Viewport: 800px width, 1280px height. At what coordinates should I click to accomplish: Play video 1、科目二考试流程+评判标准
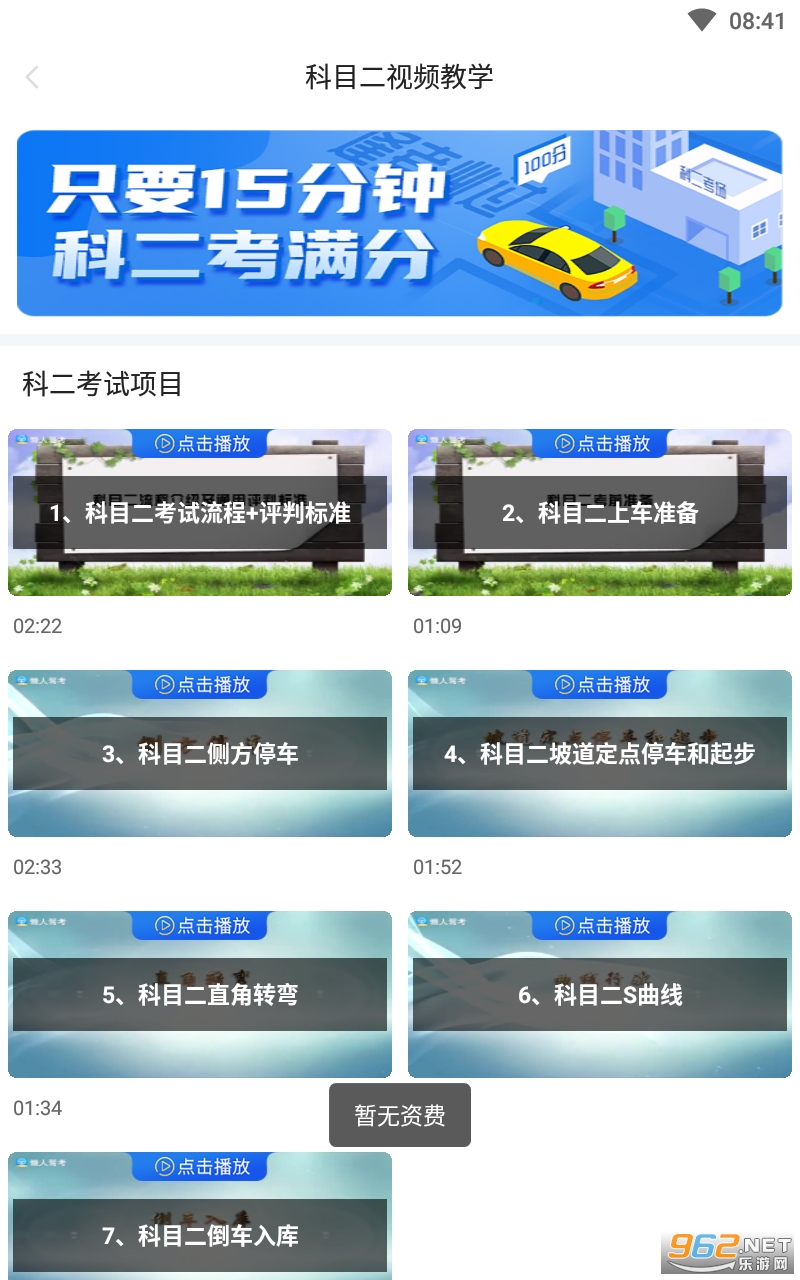click(x=200, y=513)
